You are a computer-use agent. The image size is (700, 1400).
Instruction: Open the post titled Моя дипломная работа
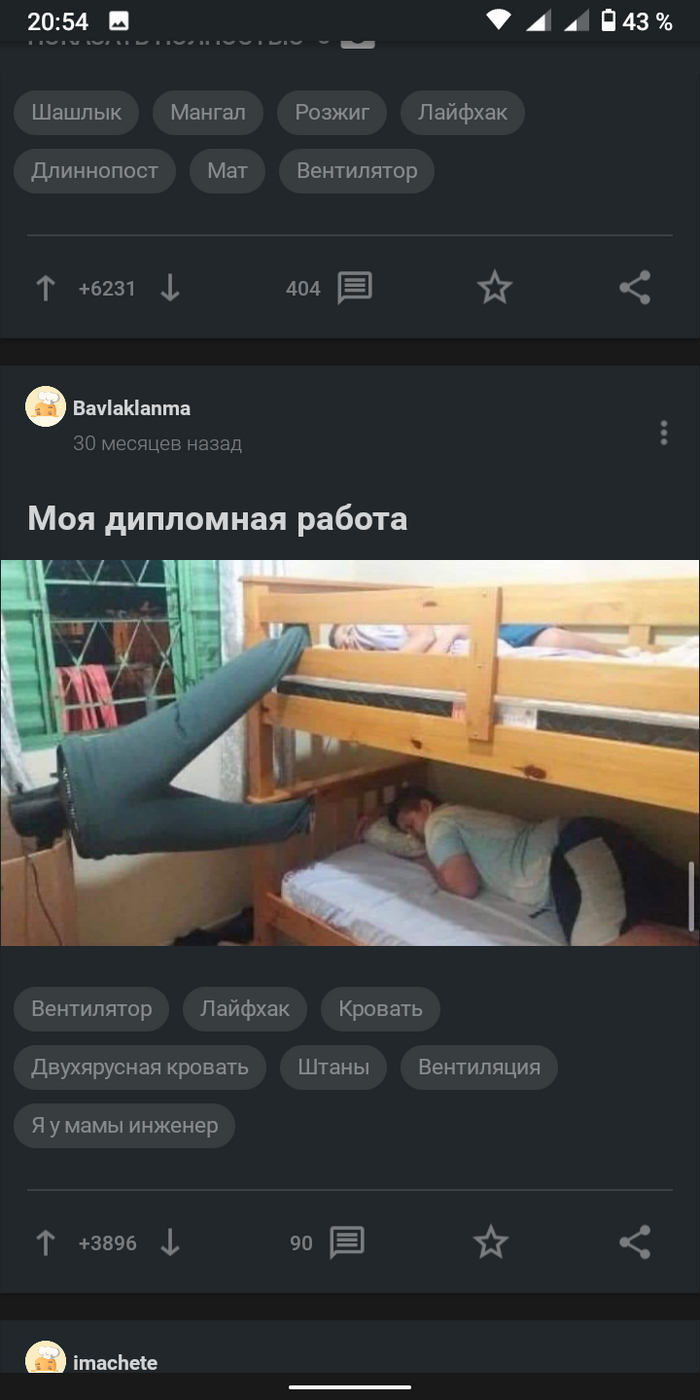point(217,519)
